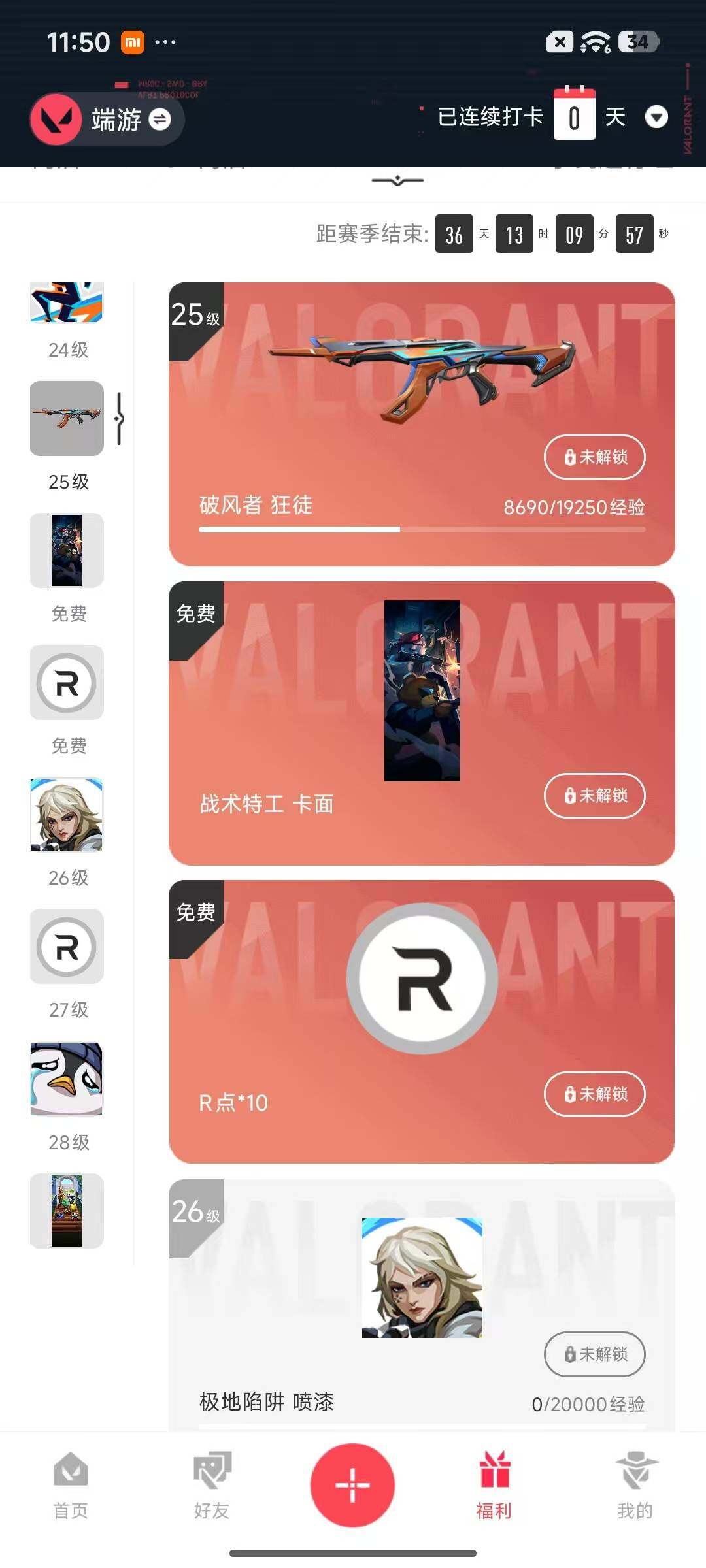The height and width of the screenshot is (1568, 706).
Task: Tap the 未解锁 button on the 25级 weapon card
Action: [594, 457]
